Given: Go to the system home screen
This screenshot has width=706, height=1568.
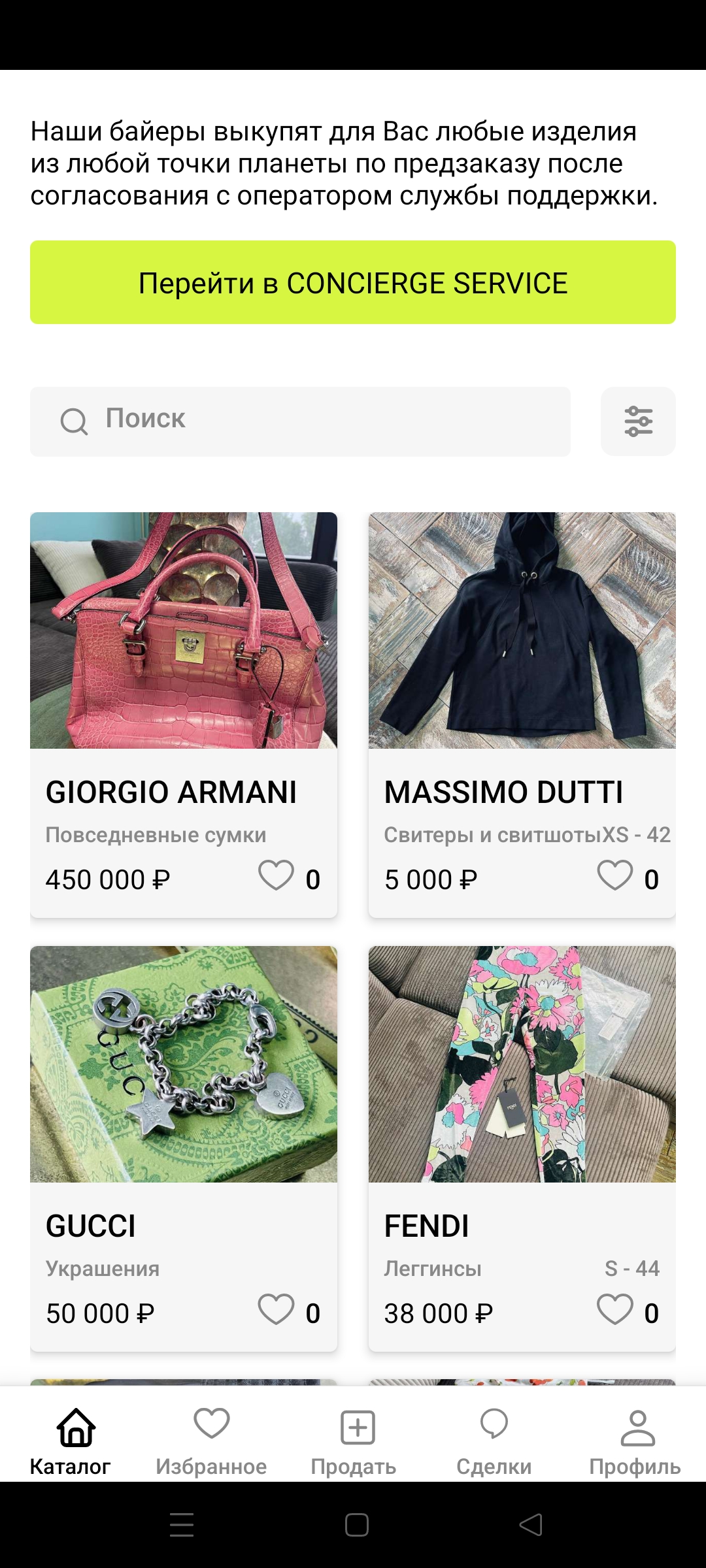Looking at the screenshot, I should pos(357,1525).
